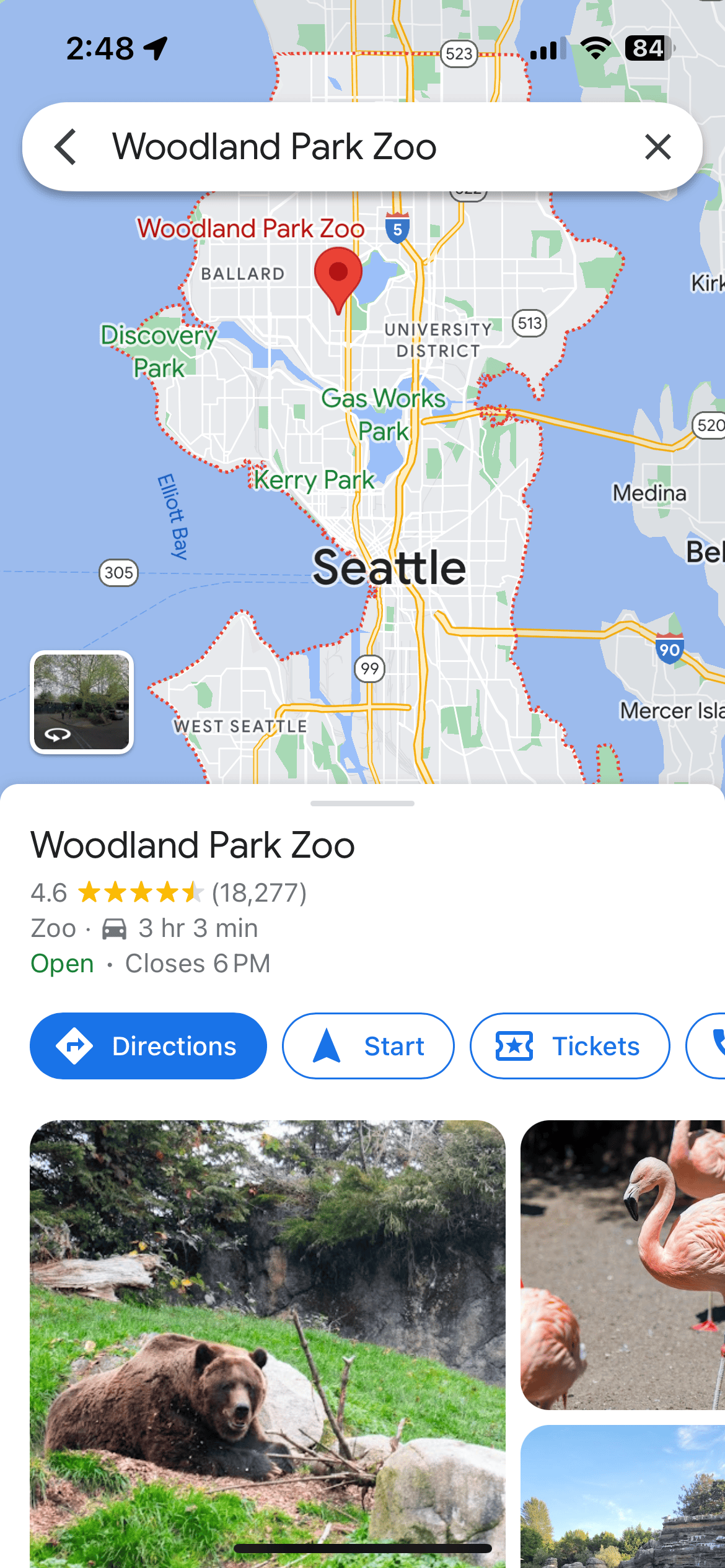This screenshot has height=1568, width=725.
Task: Open the rocky landscape photo
Action: coord(623,1499)
